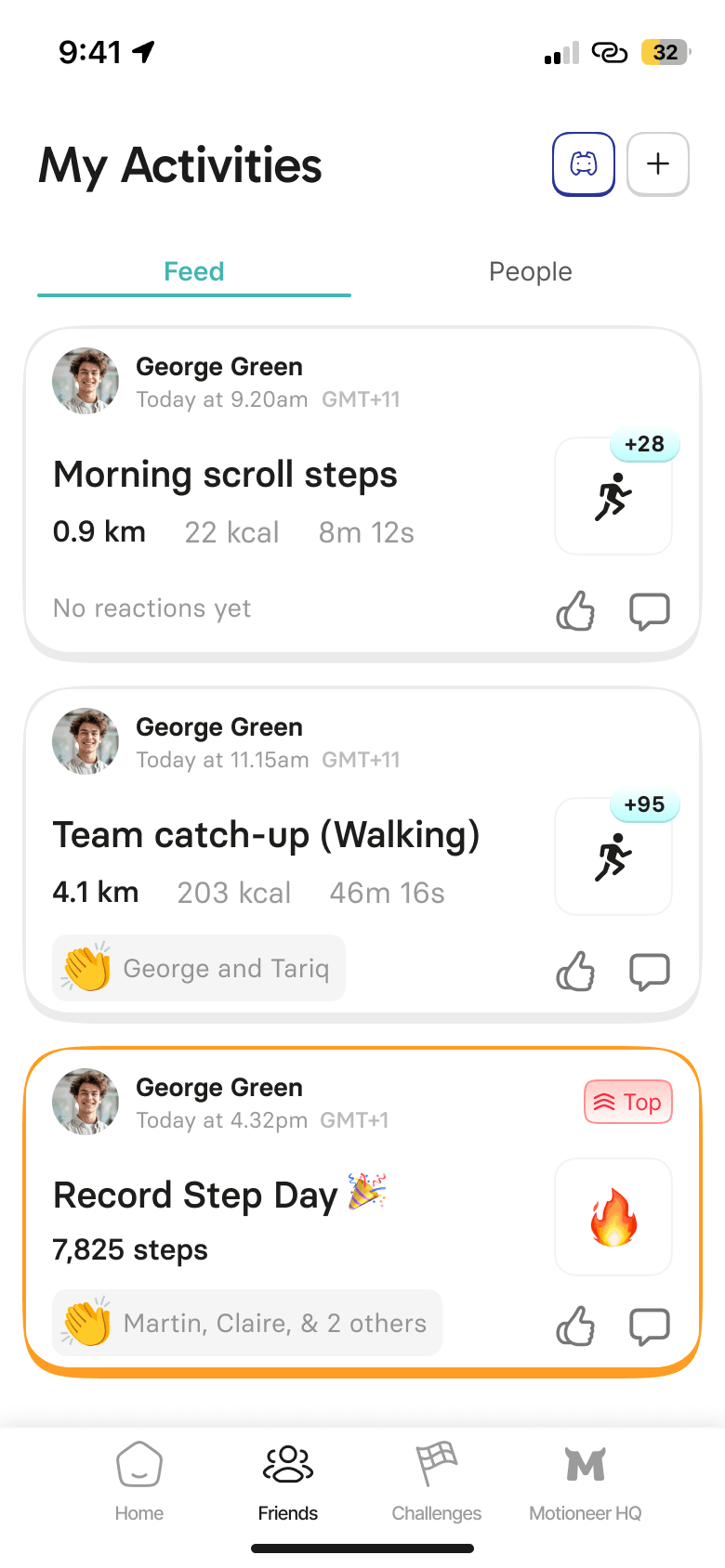Comment on Team catch-up (Walking) activity
The image size is (725, 1568).
click(649, 972)
